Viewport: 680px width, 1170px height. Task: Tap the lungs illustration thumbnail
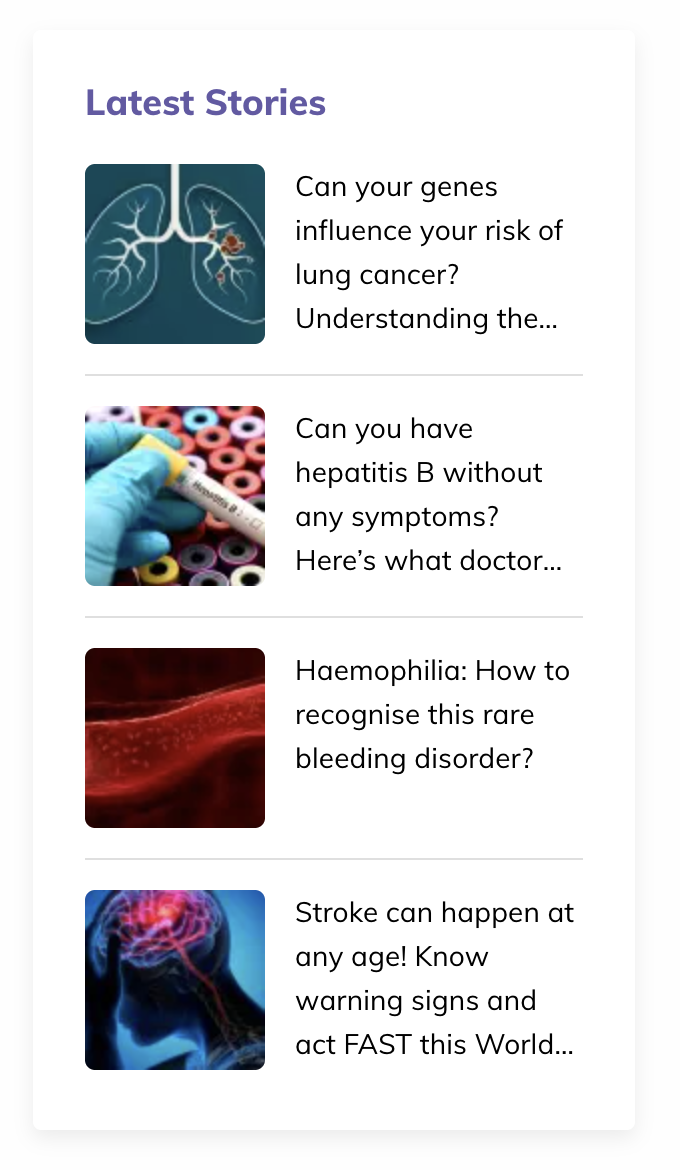tap(175, 254)
